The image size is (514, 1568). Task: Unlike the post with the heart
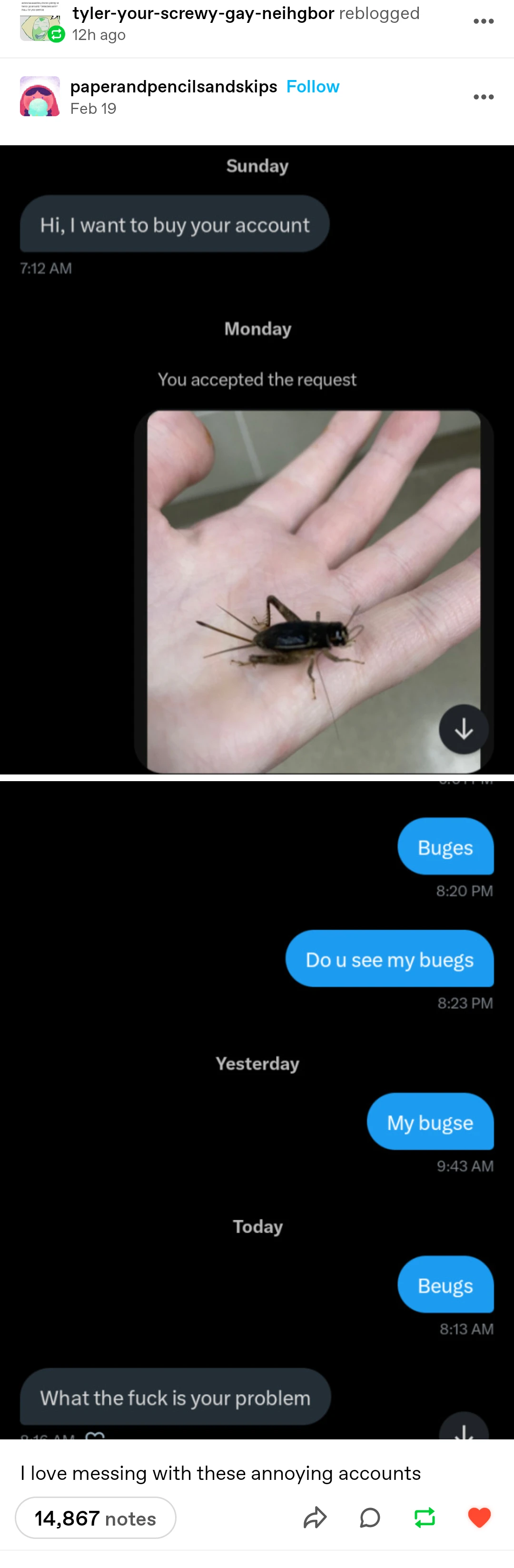[x=479, y=1518]
